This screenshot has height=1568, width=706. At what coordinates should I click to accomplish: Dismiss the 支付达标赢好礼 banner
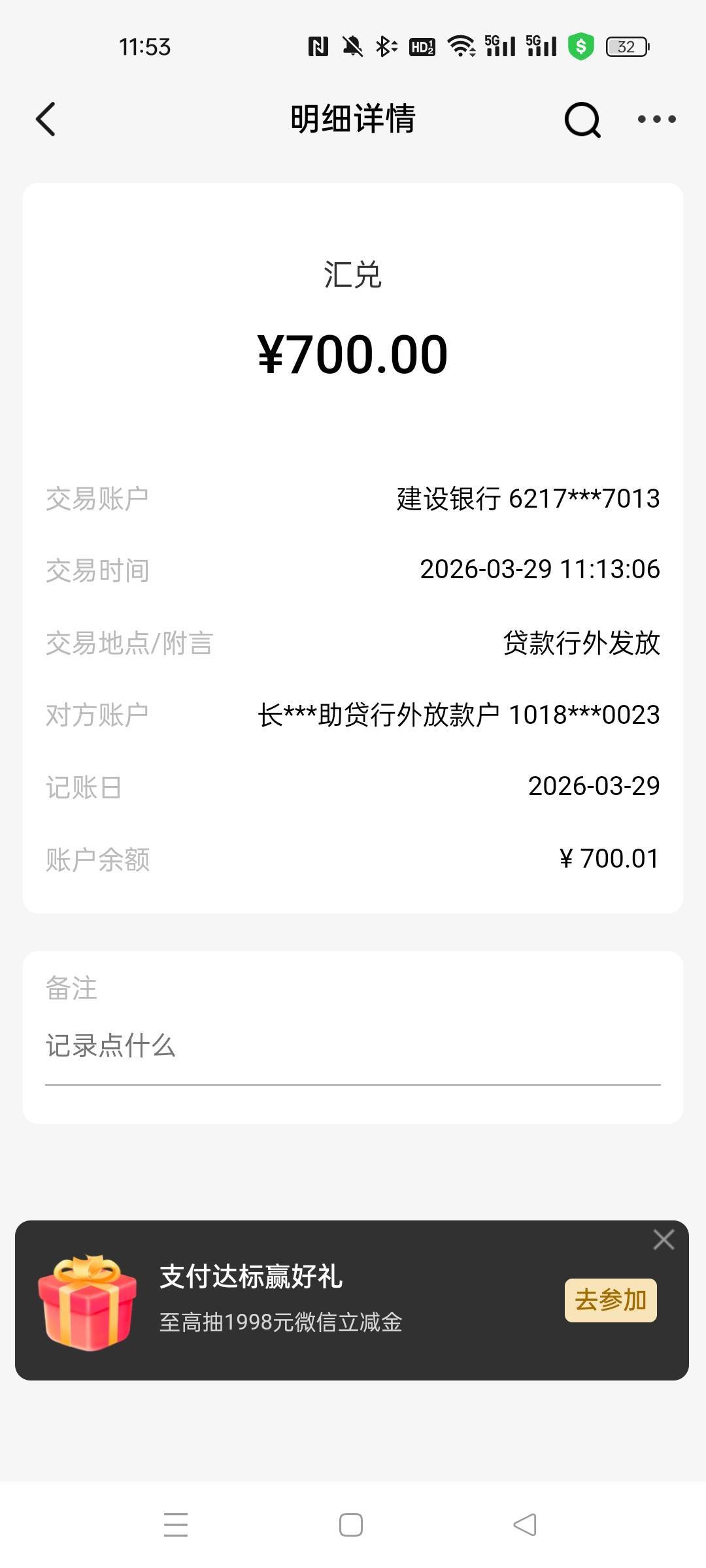pyautogui.click(x=664, y=1239)
